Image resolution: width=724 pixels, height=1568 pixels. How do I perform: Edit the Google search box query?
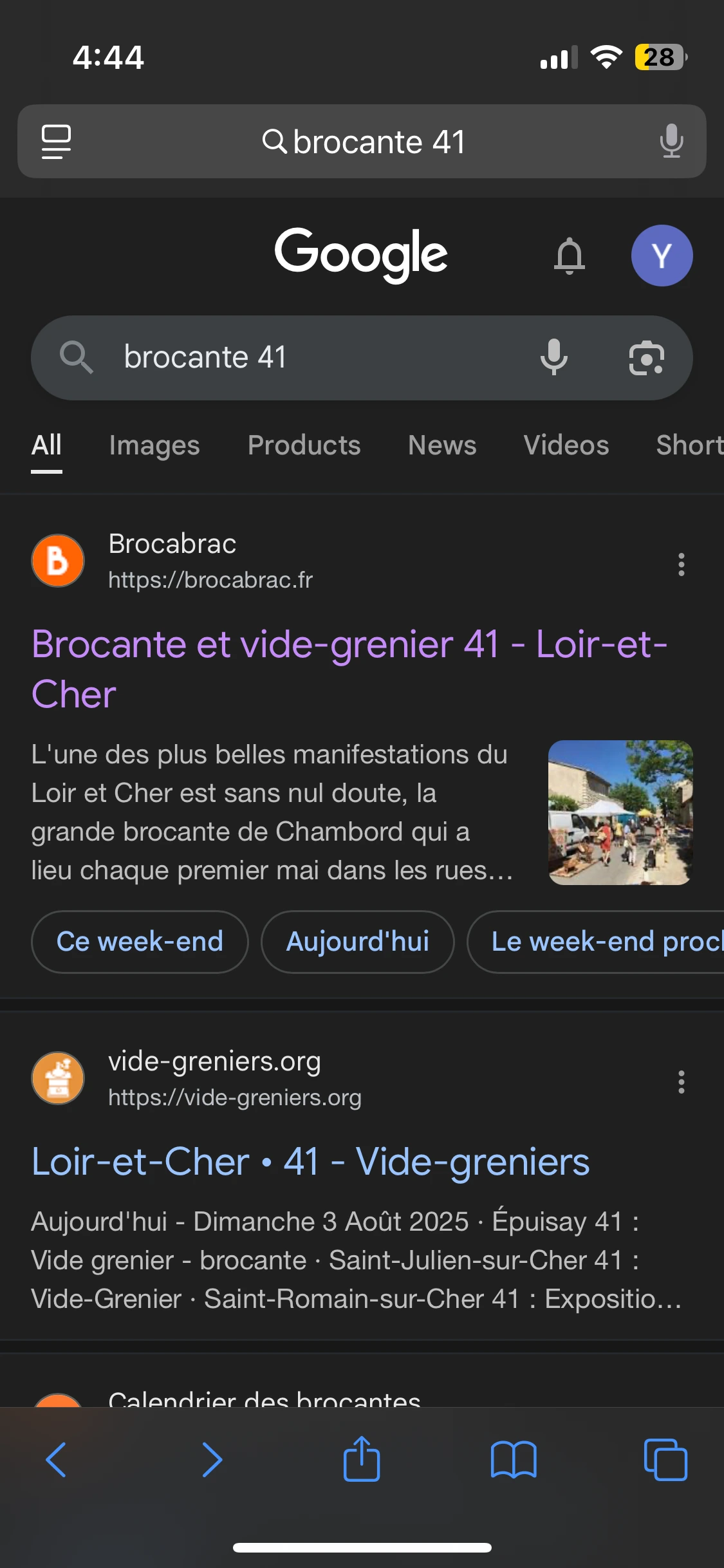coord(309,358)
